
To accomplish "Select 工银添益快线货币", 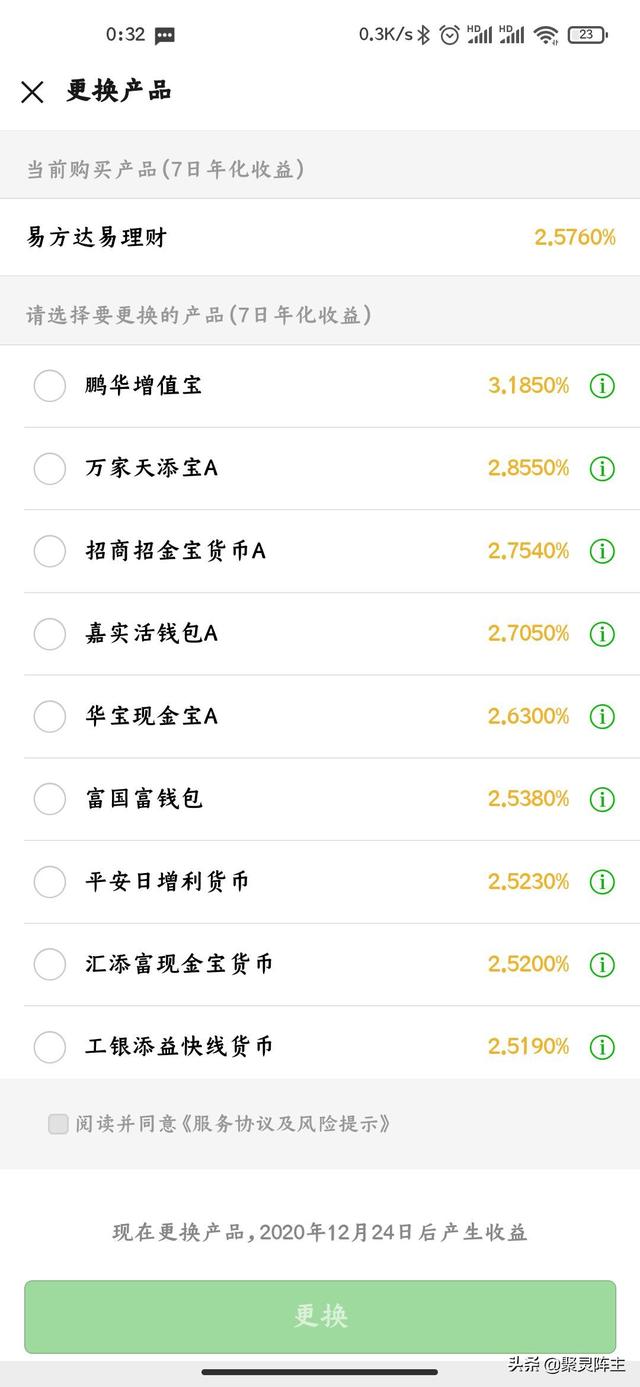I will coord(50,1046).
